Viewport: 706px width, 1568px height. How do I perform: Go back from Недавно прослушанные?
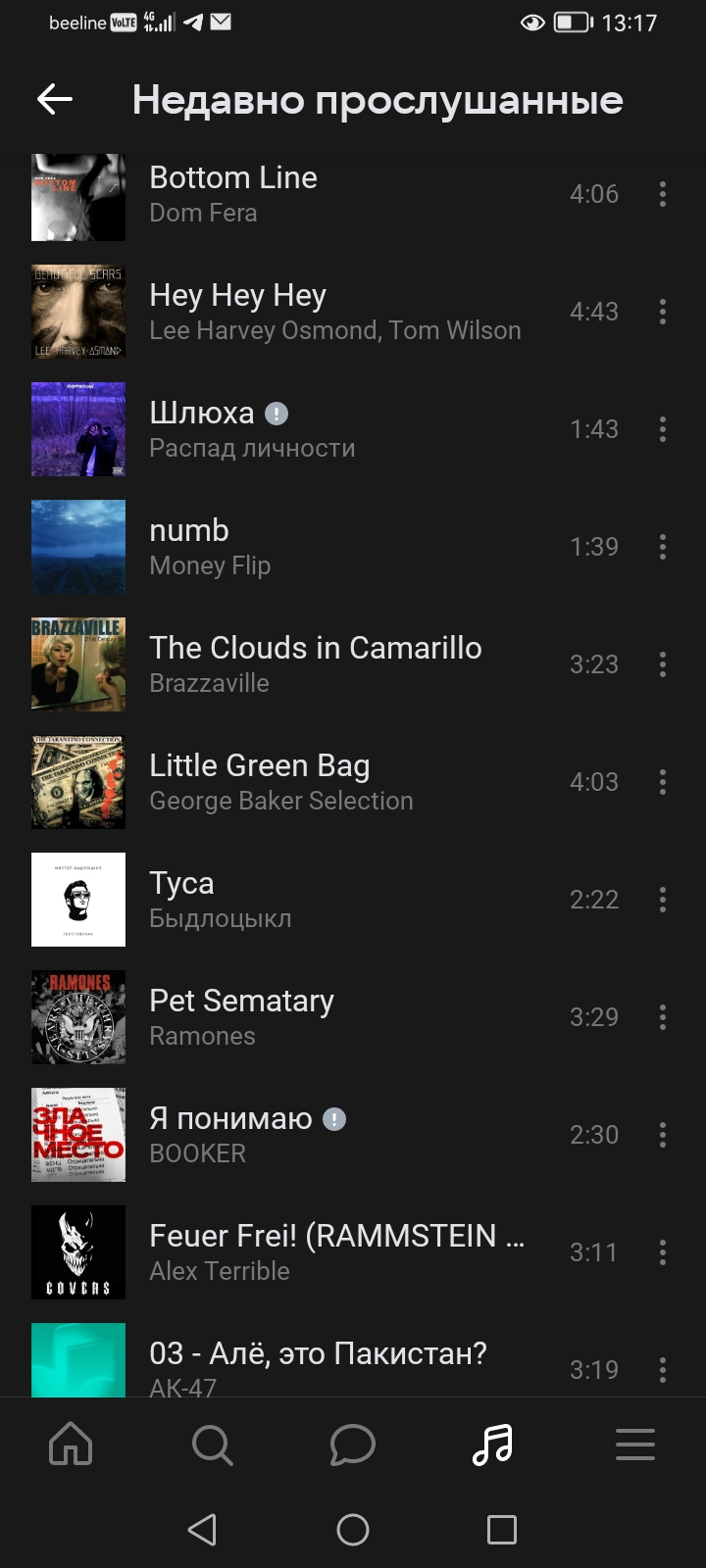[55, 99]
